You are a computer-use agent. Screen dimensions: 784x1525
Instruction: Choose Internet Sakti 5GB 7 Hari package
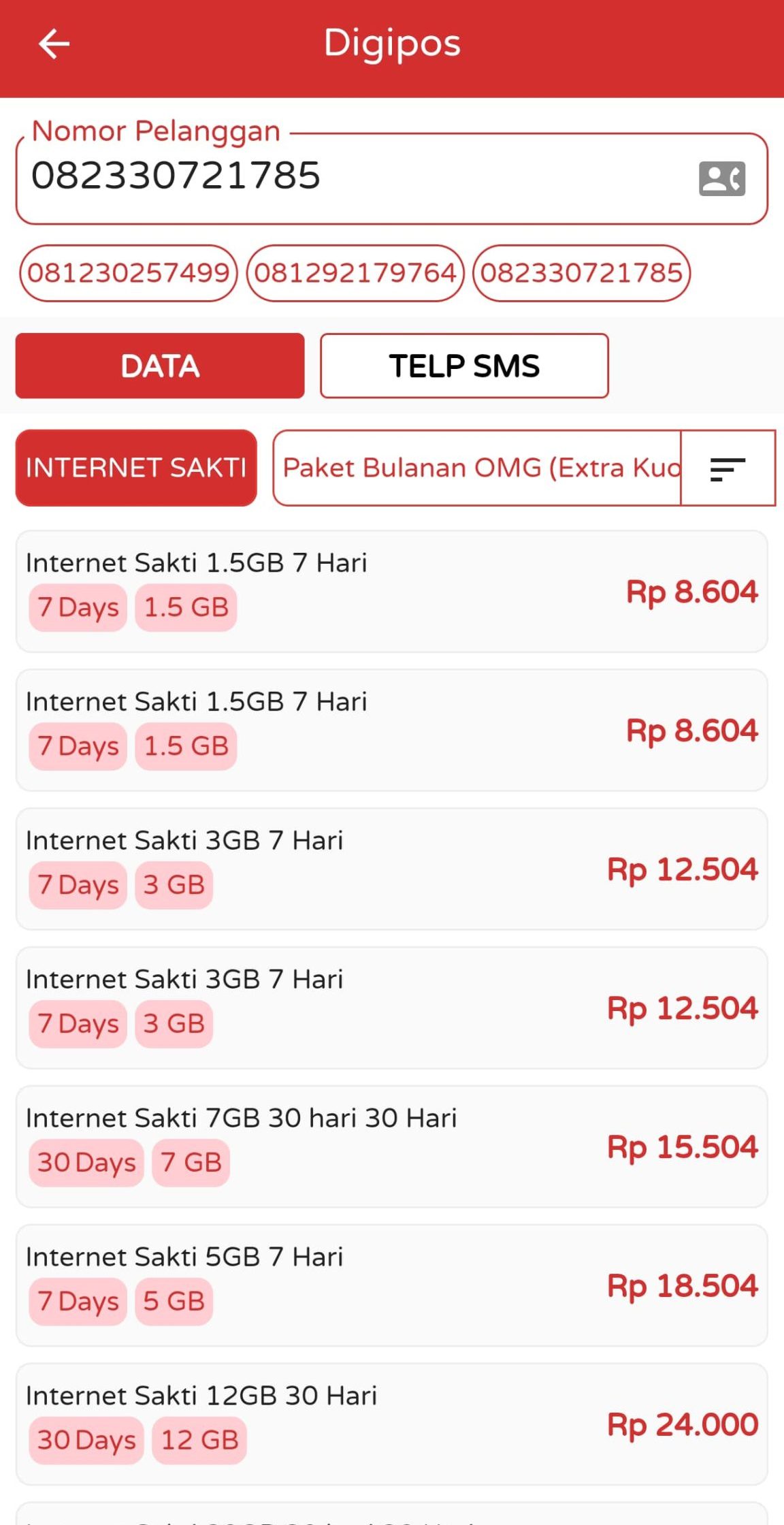[392, 1285]
